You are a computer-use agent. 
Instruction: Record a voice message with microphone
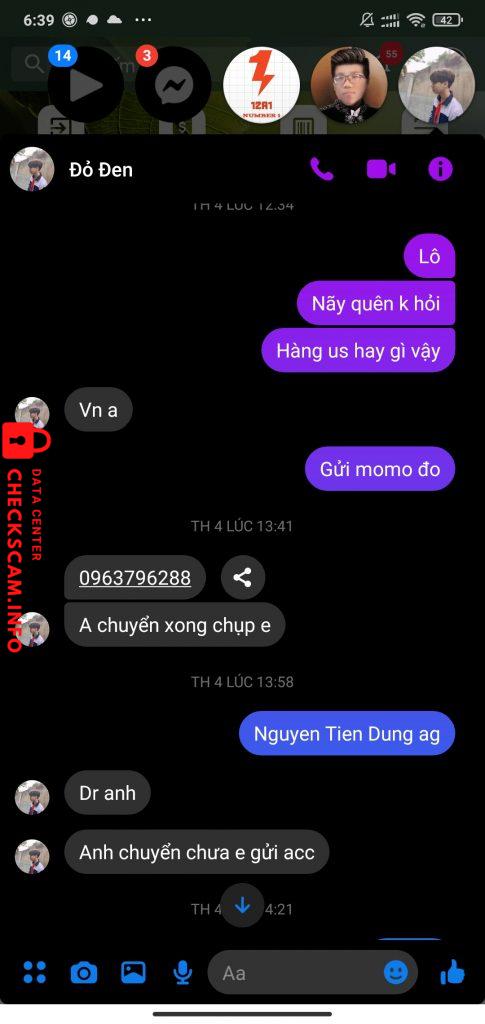[183, 973]
